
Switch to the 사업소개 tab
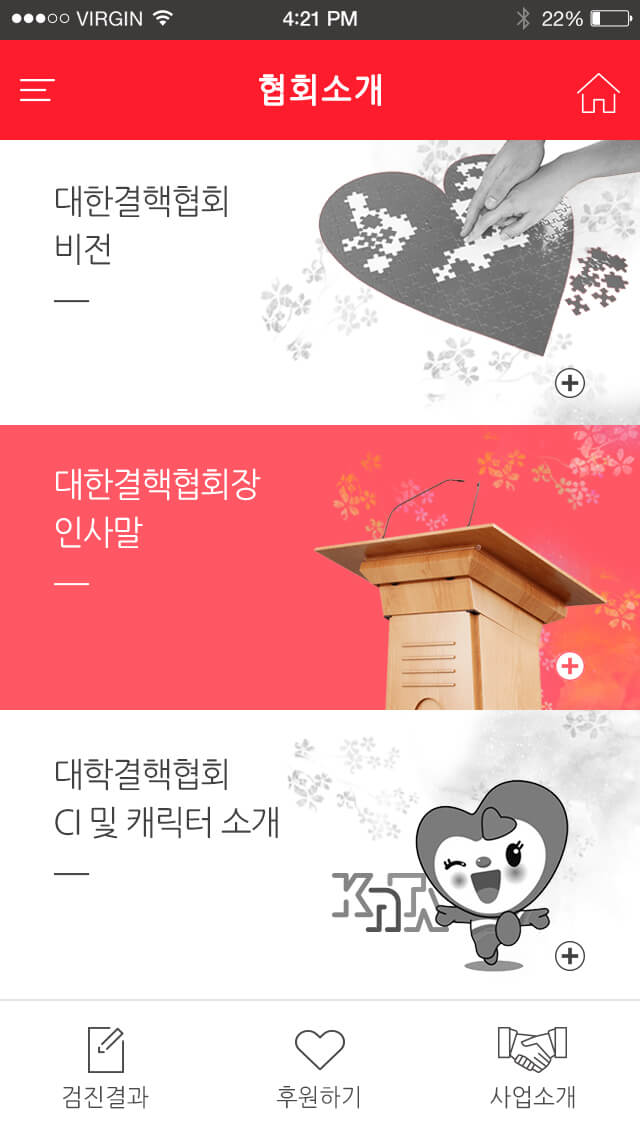(533, 1068)
